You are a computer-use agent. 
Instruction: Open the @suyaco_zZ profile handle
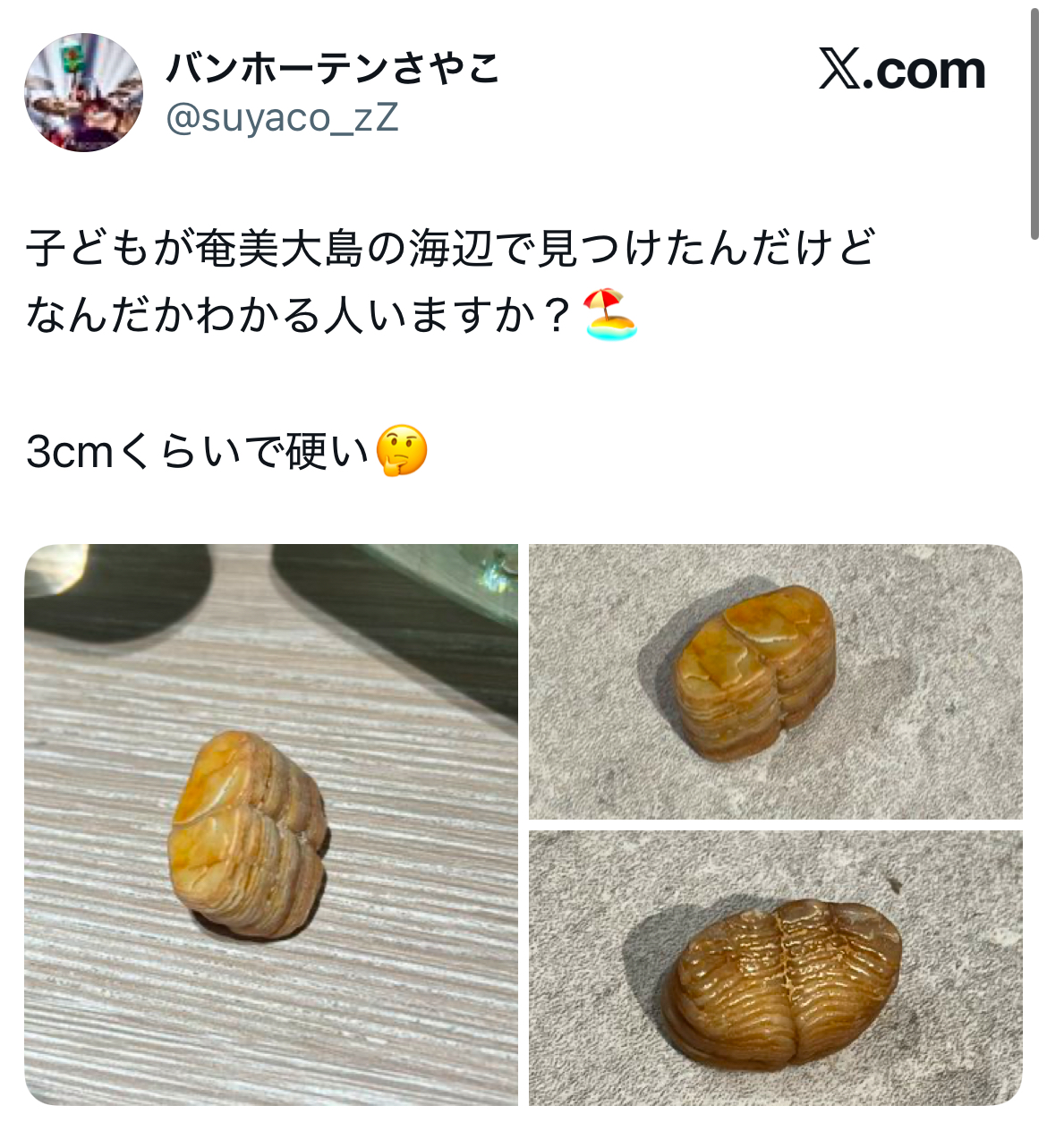[x=282, y=118]
